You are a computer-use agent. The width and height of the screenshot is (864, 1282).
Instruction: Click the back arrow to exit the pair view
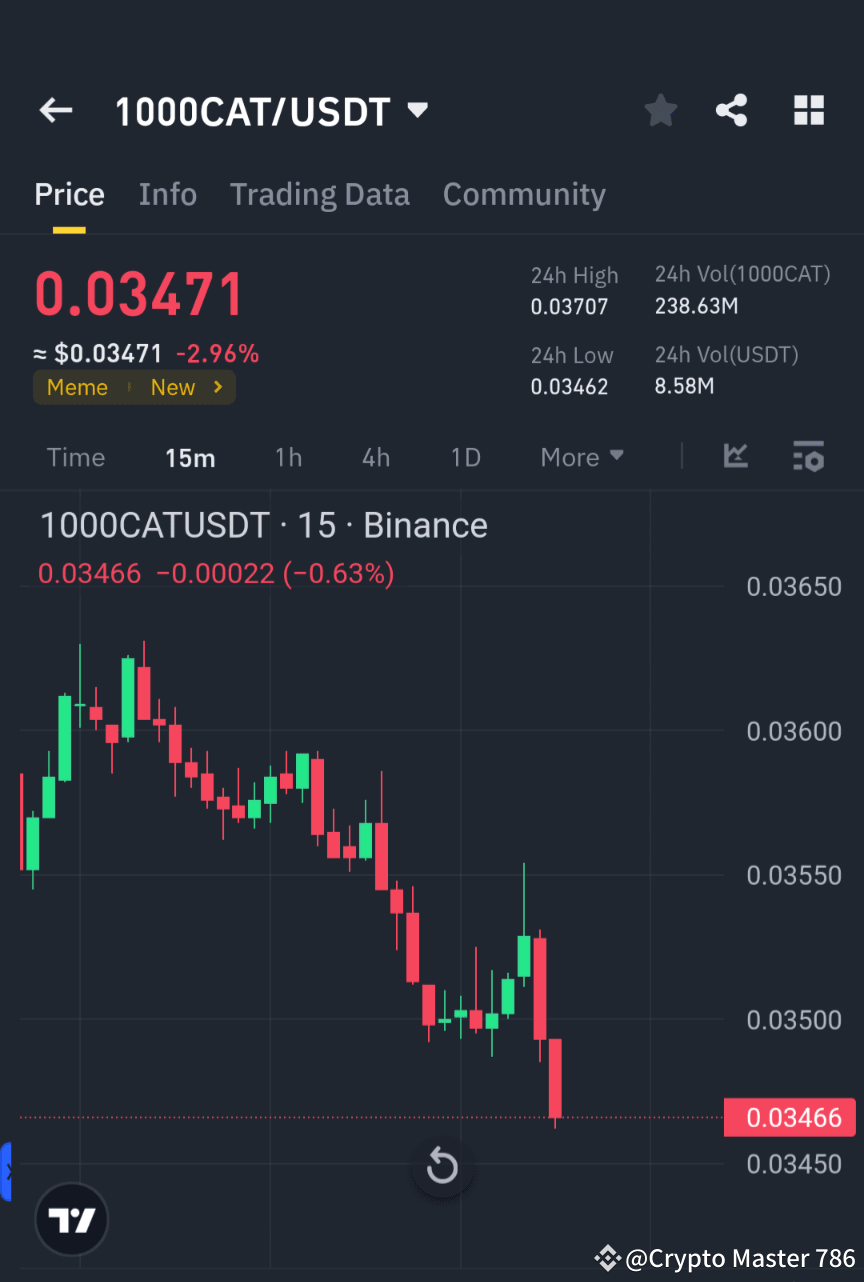(x=55, y=110)
